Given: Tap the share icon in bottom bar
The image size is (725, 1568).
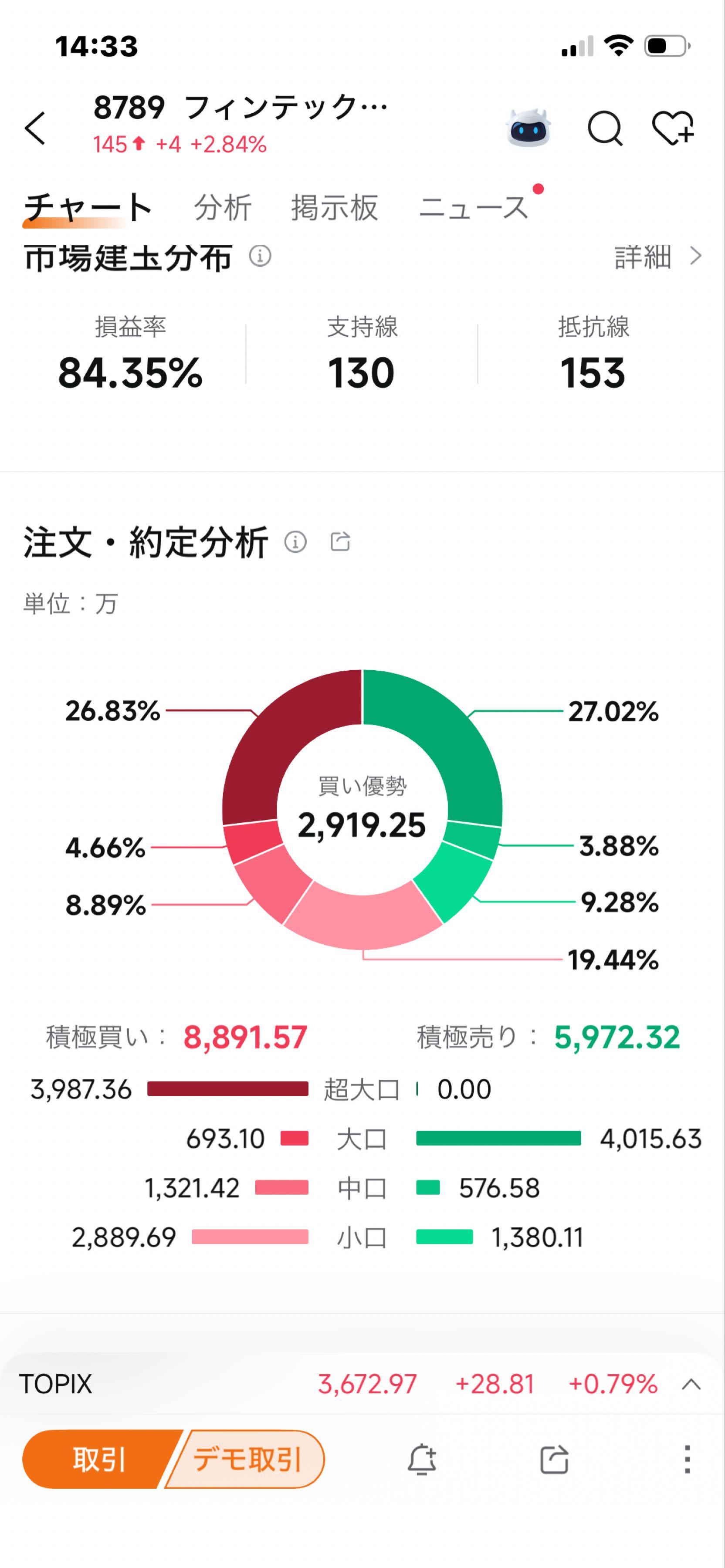Looking at the screenshot, I should point(558,1460).
